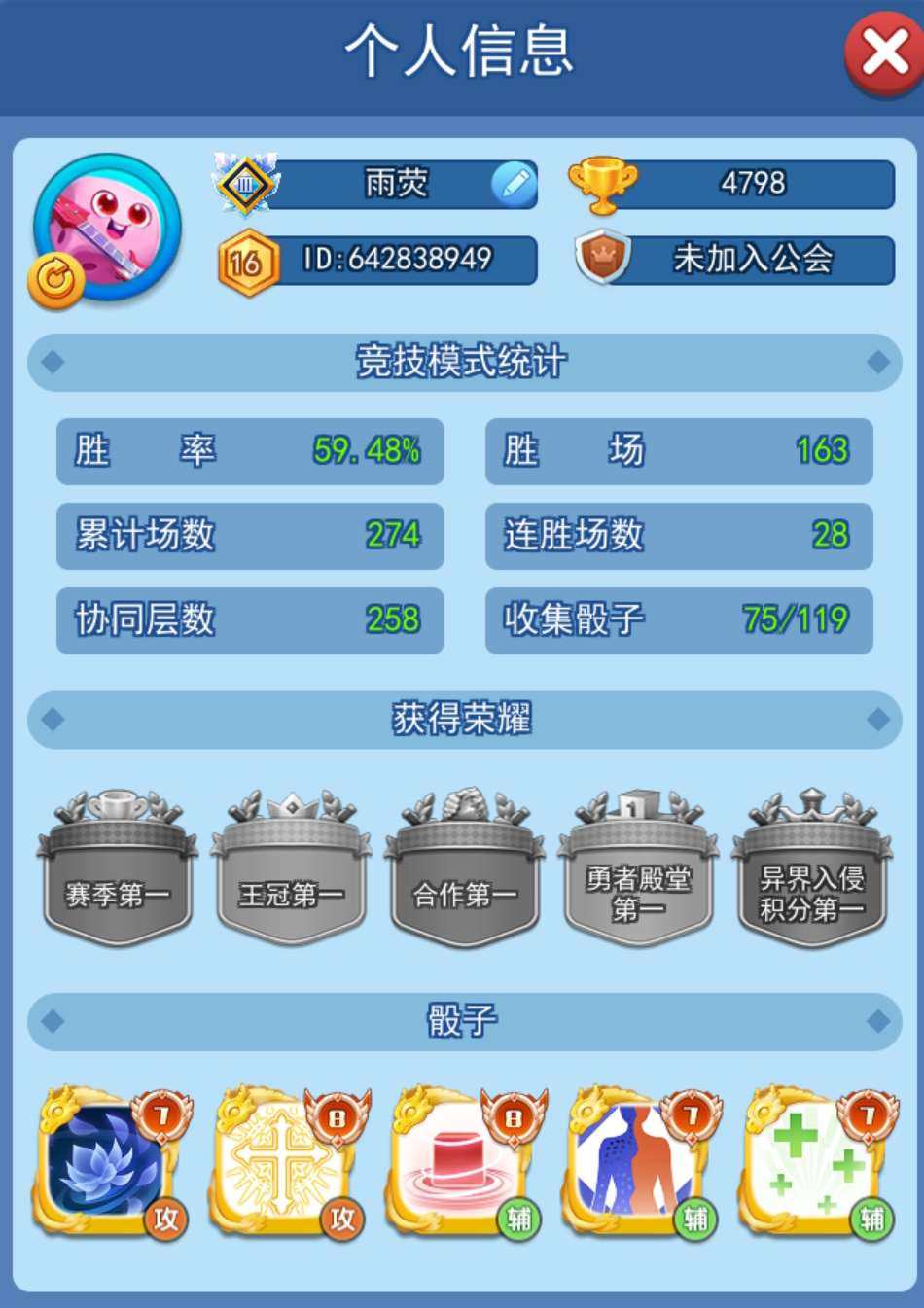Expand the 获得荣耀 section header

pyautogui.click(x=462, y=720)
